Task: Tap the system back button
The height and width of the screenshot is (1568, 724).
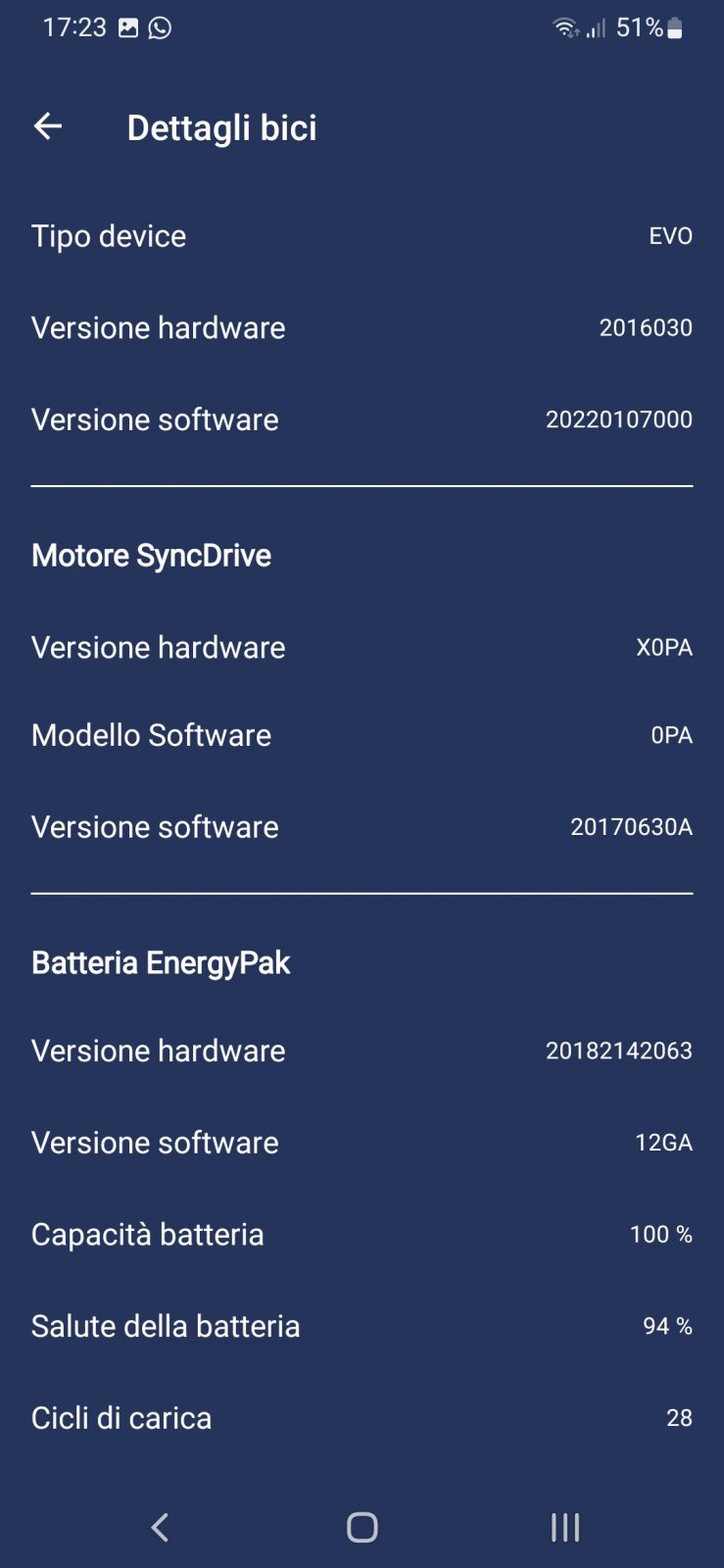Action: tap(160, 1526)
